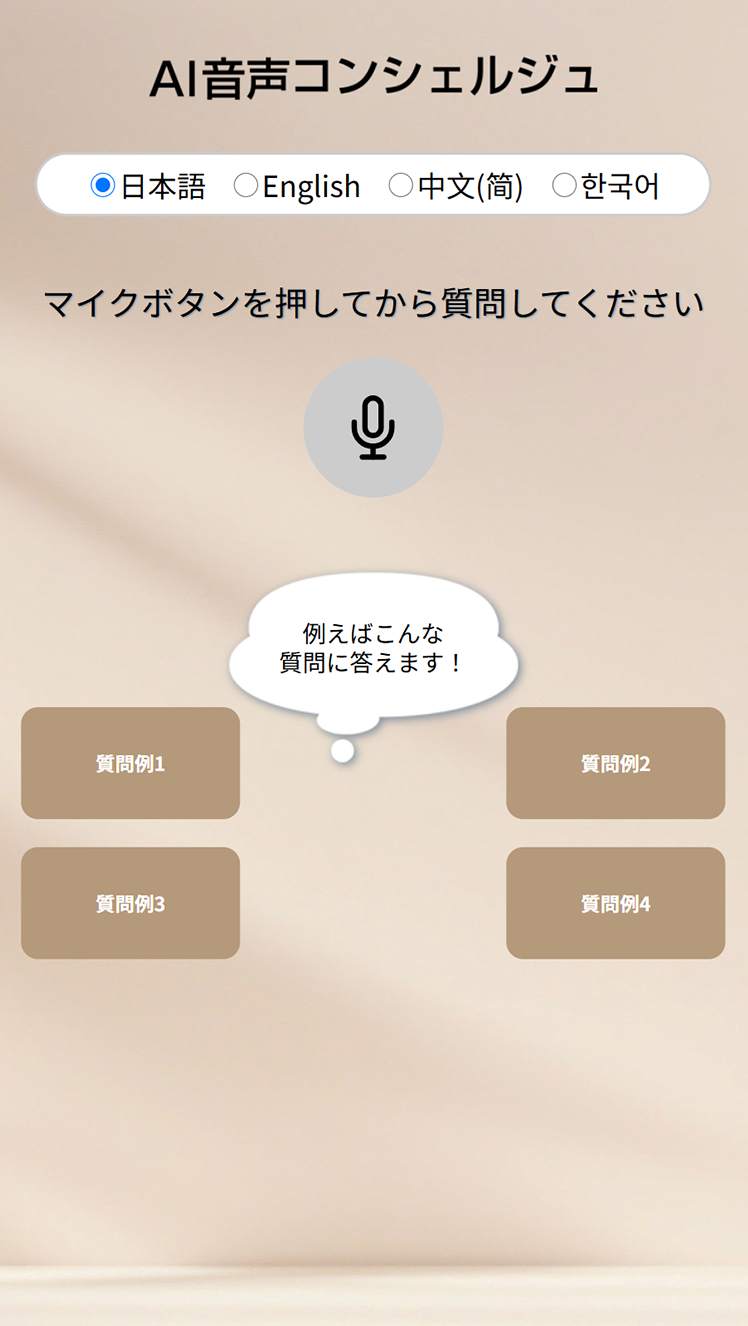Screen dimensions: 748x1326
Task: Open 質問例1 sample question
Action: [130, 763]
